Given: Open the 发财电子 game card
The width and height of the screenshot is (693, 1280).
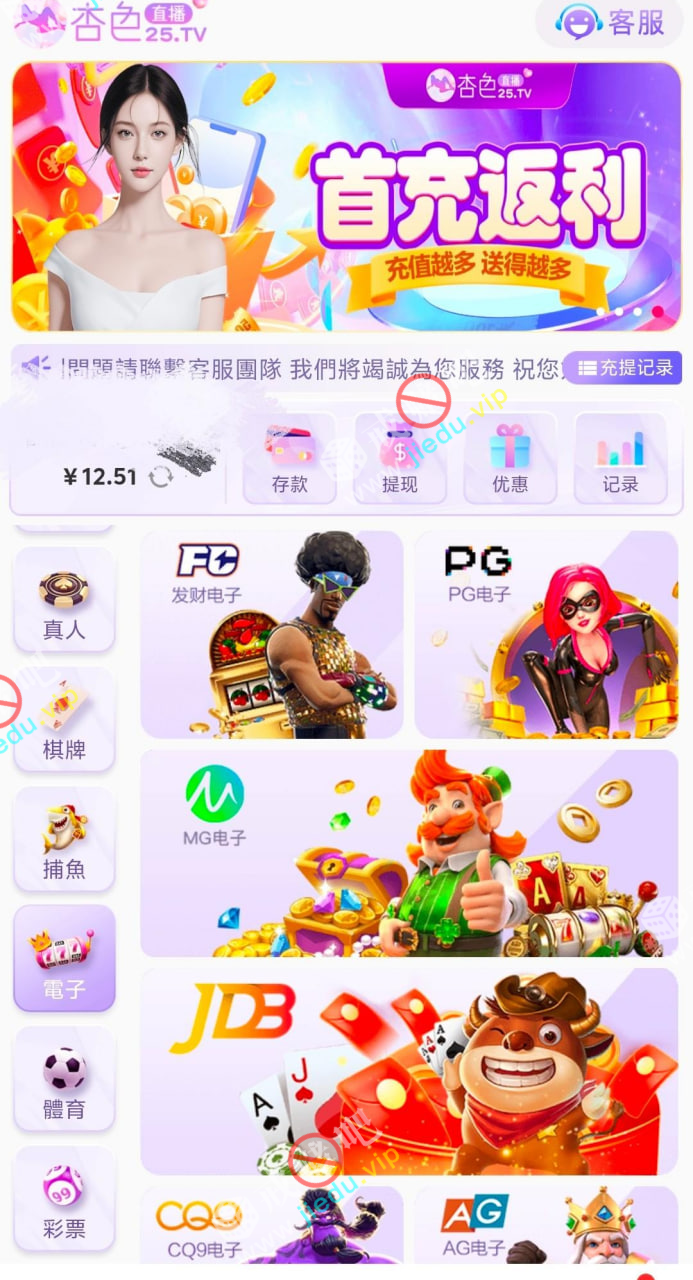Looking at the screenshot, I should click(272, 635).
